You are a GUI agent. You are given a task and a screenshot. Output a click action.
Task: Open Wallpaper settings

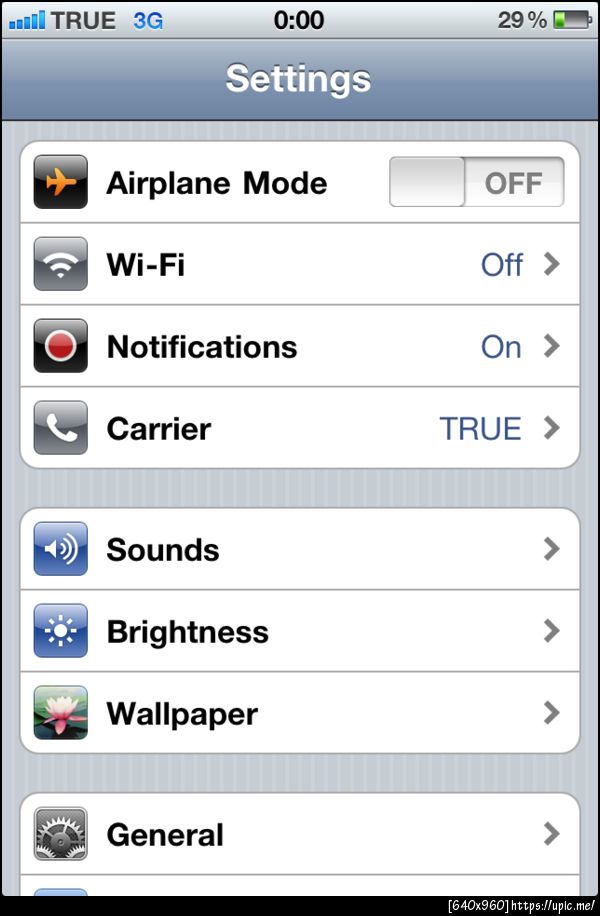point(300,714)
